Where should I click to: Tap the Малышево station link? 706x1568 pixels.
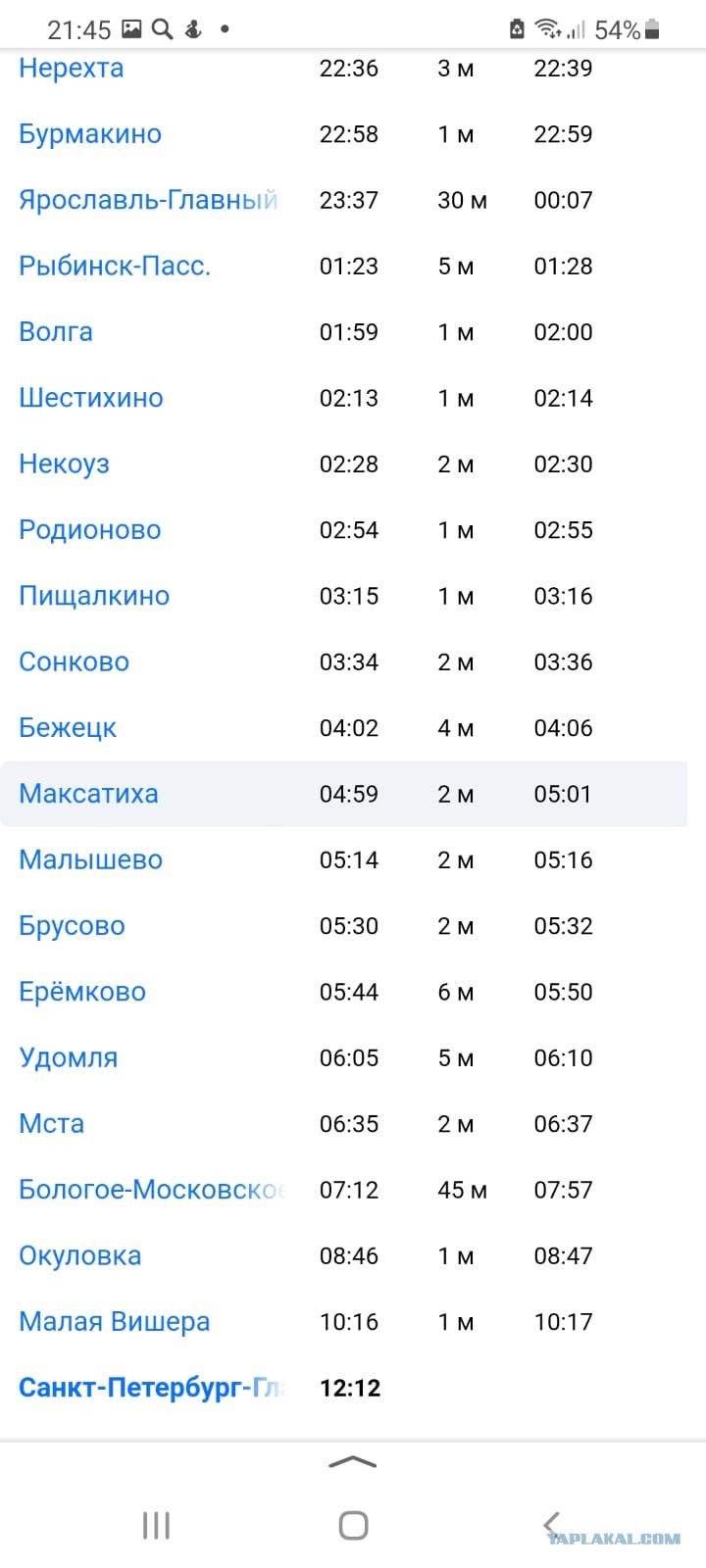[91, 859]
